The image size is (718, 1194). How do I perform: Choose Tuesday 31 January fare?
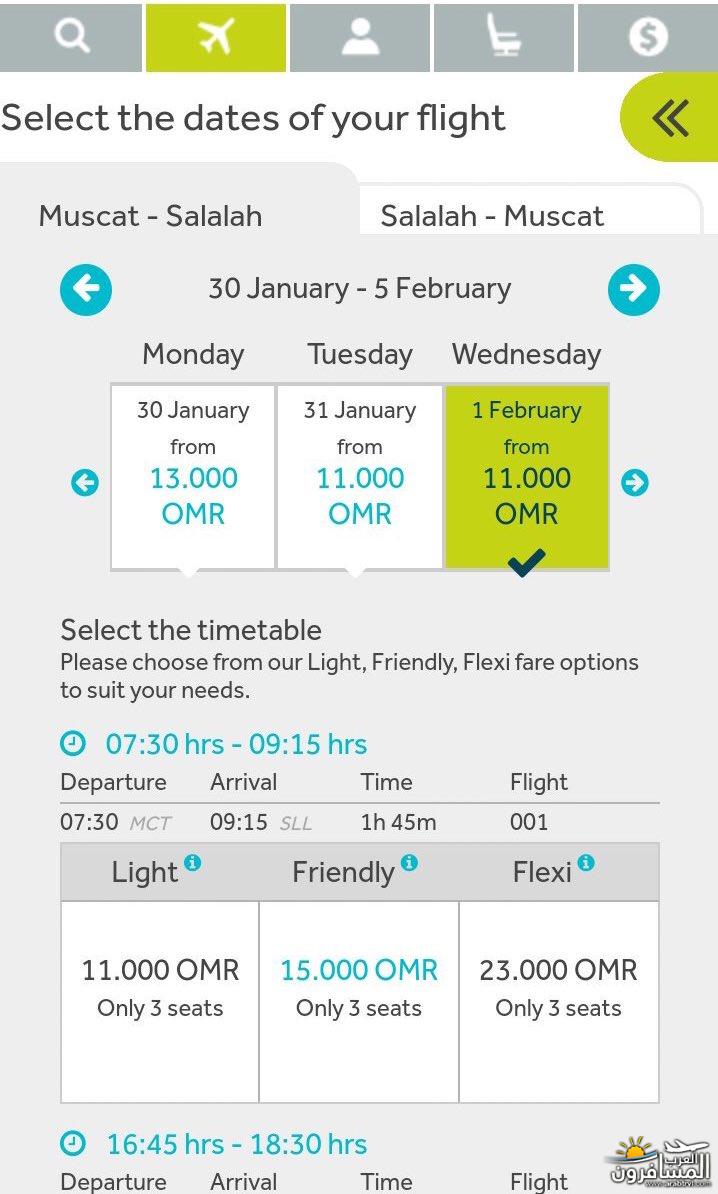tap(359, 477)
